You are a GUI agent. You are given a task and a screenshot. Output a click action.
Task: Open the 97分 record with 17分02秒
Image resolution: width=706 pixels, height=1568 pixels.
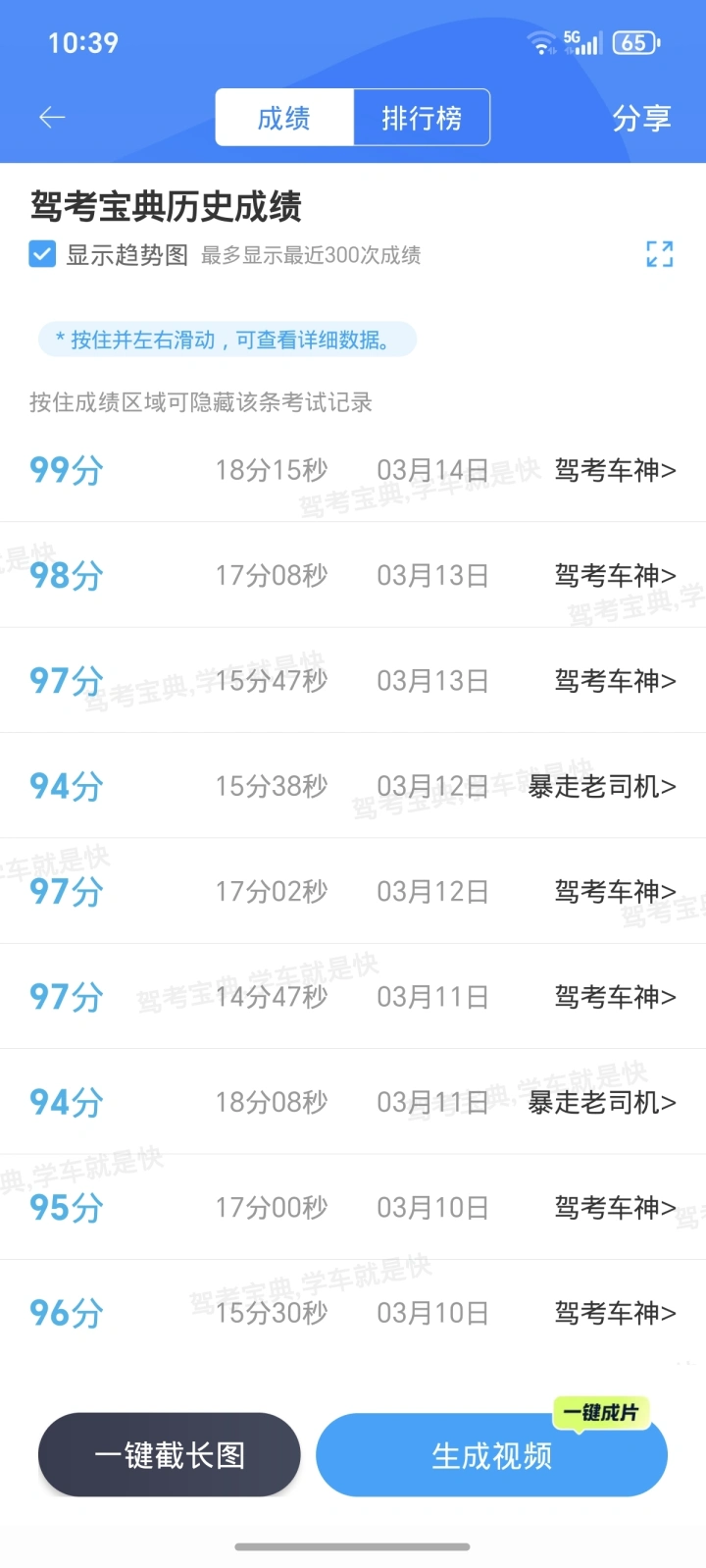coord(353,891)
